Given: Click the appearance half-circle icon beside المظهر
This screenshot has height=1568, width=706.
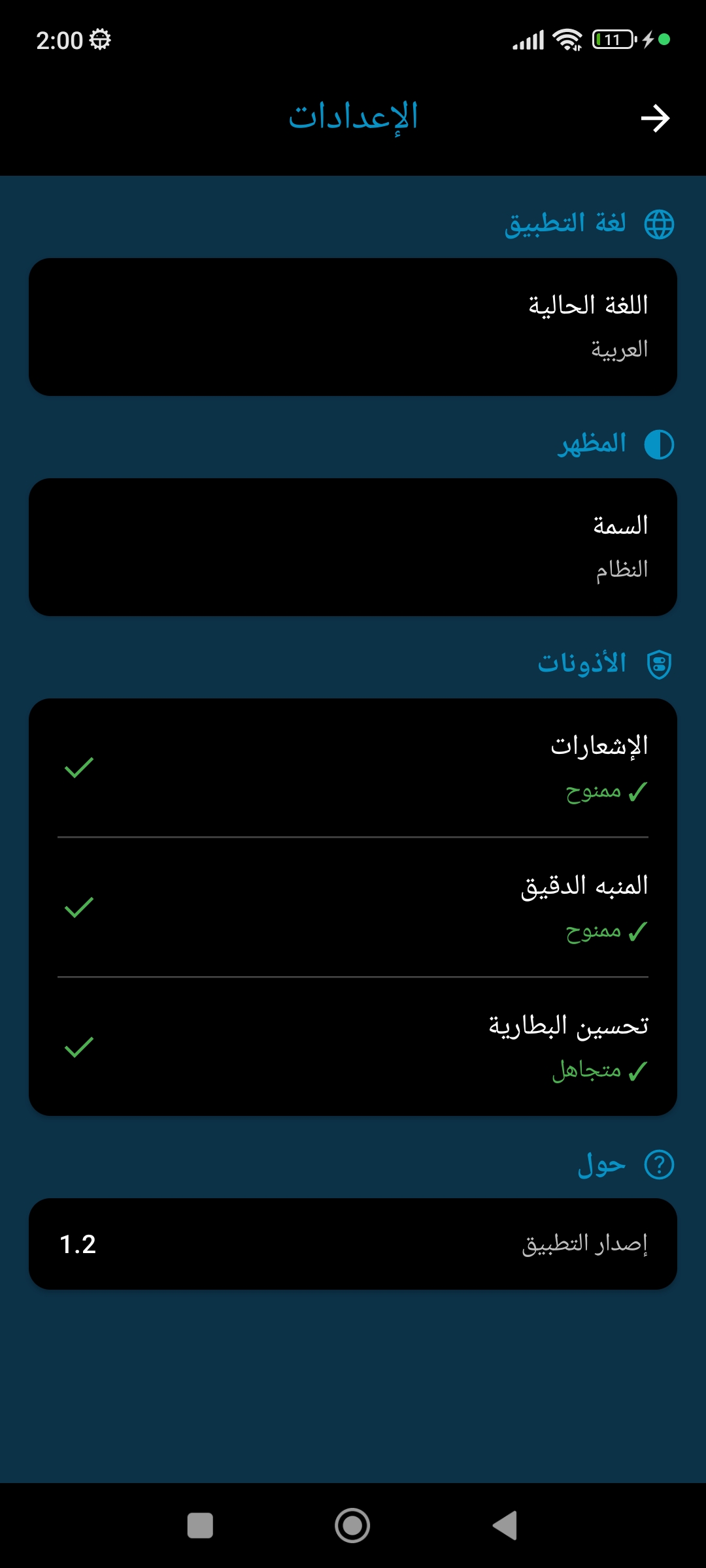Looking at the screenshot, I should 660,443.
